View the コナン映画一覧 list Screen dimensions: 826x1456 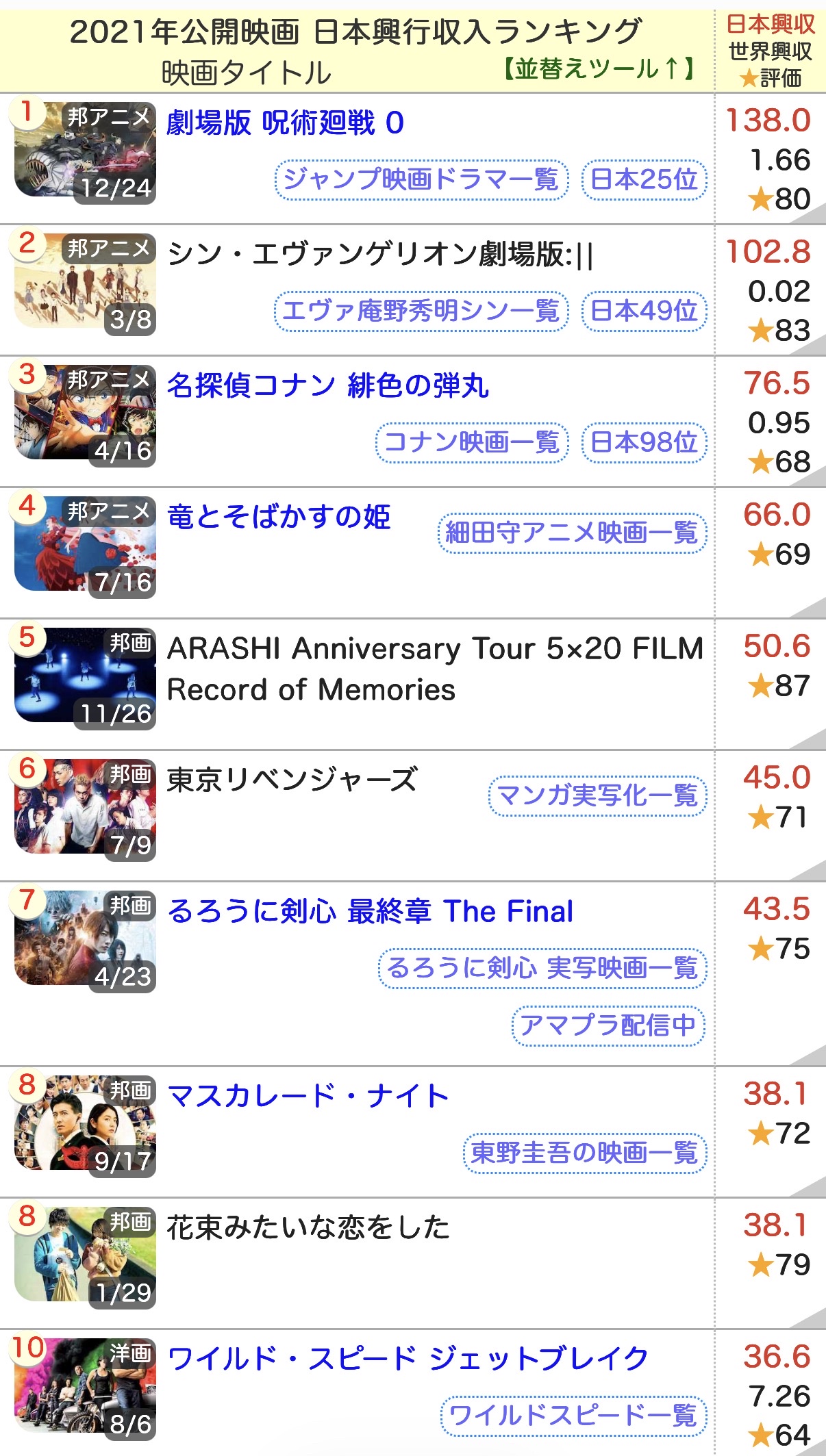click(x=472, y=442)
